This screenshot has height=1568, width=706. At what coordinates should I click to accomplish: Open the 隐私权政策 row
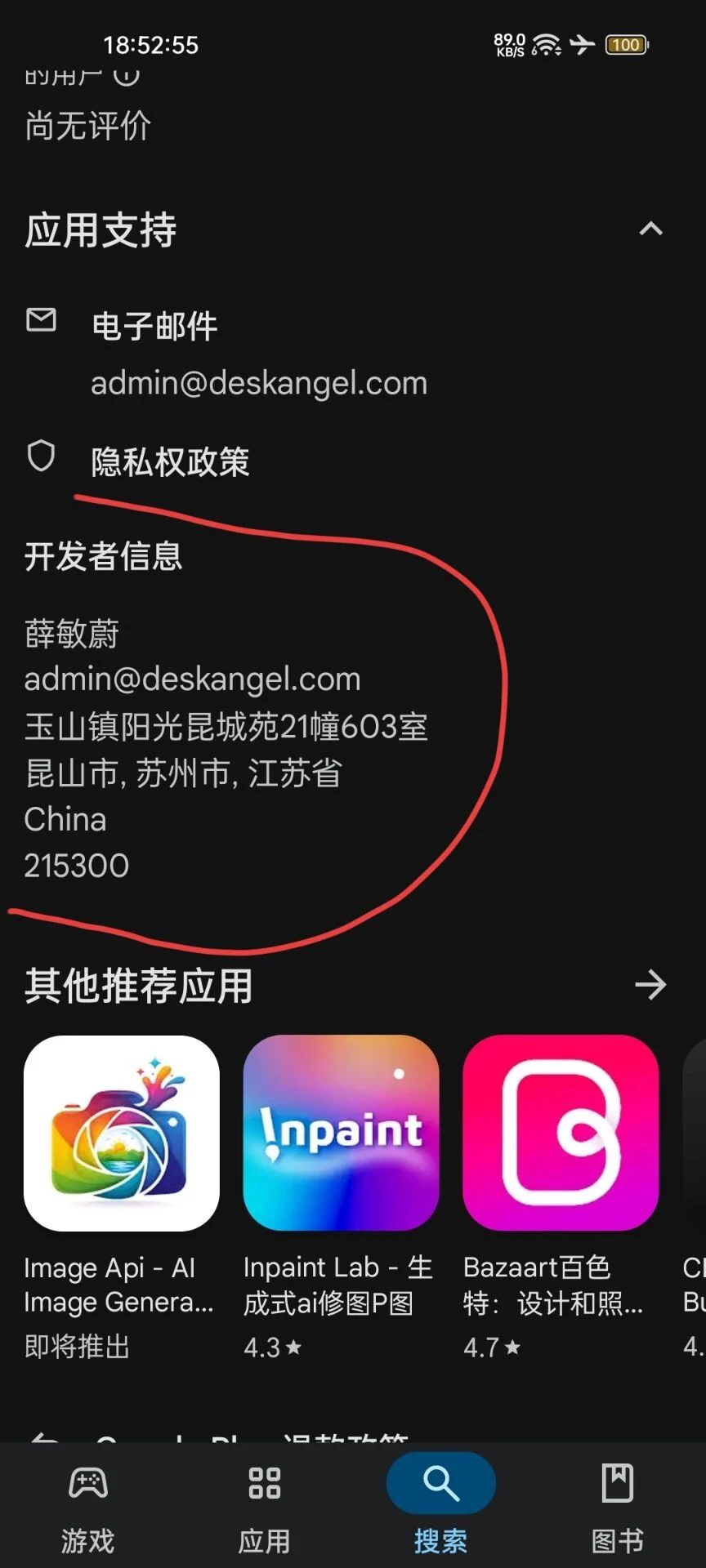pyautogui.click(x=353, y=461)
